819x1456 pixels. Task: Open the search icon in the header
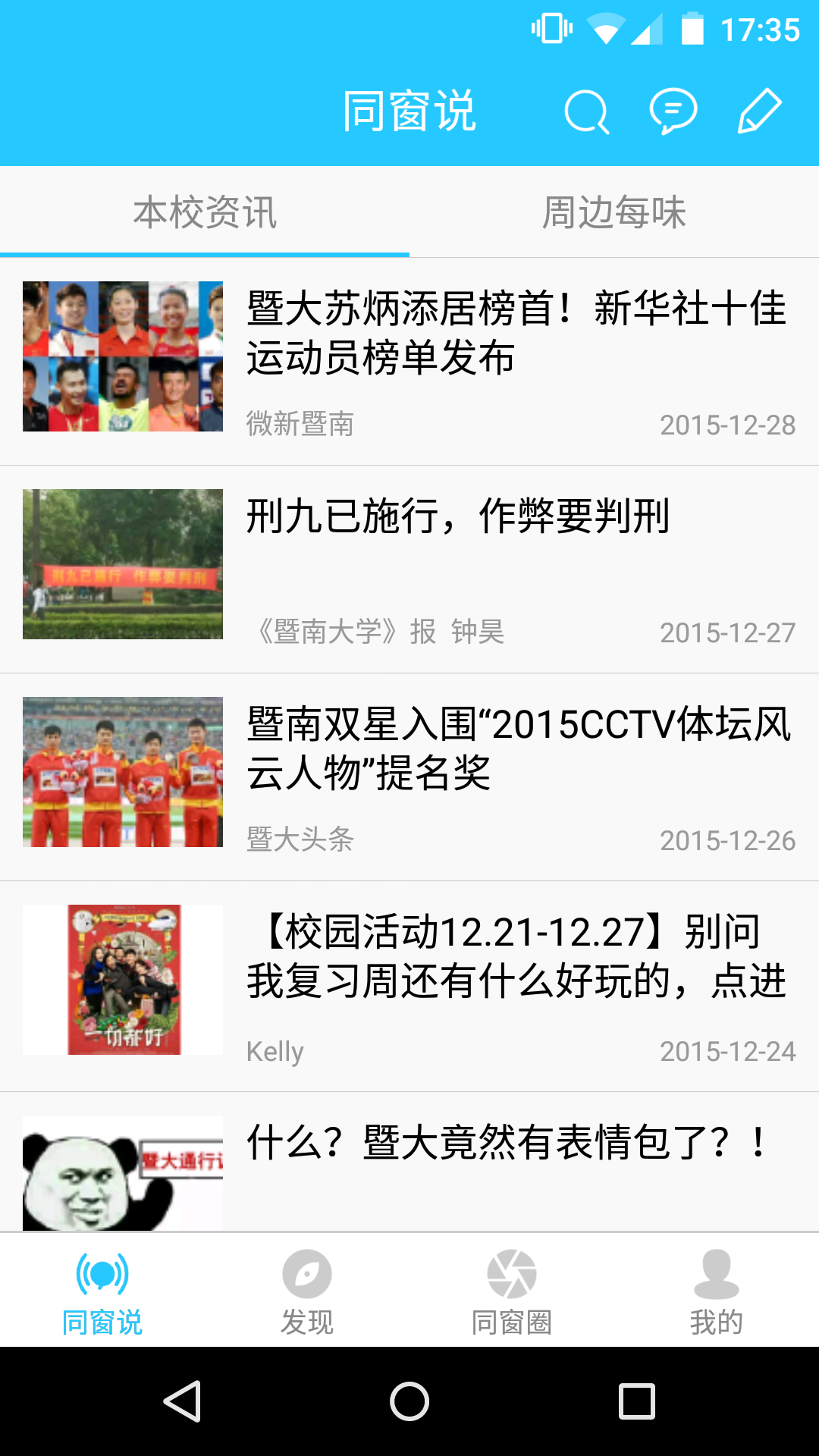coord(586,112)
